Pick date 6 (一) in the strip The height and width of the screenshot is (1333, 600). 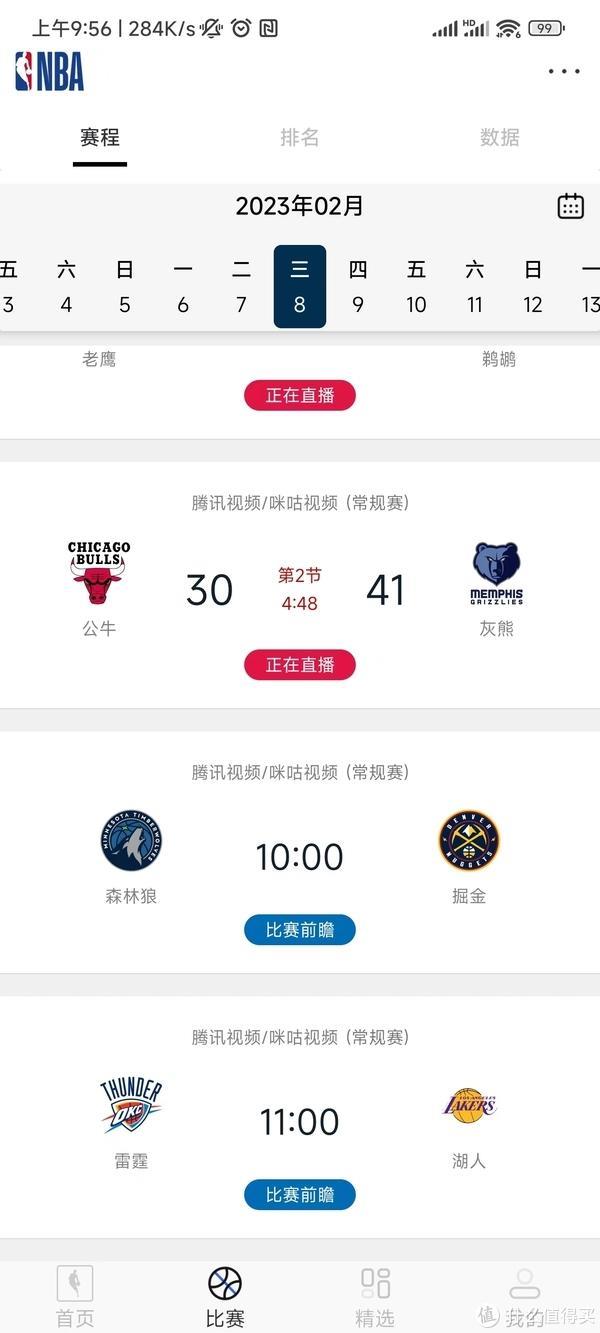[x=183, y=287]
